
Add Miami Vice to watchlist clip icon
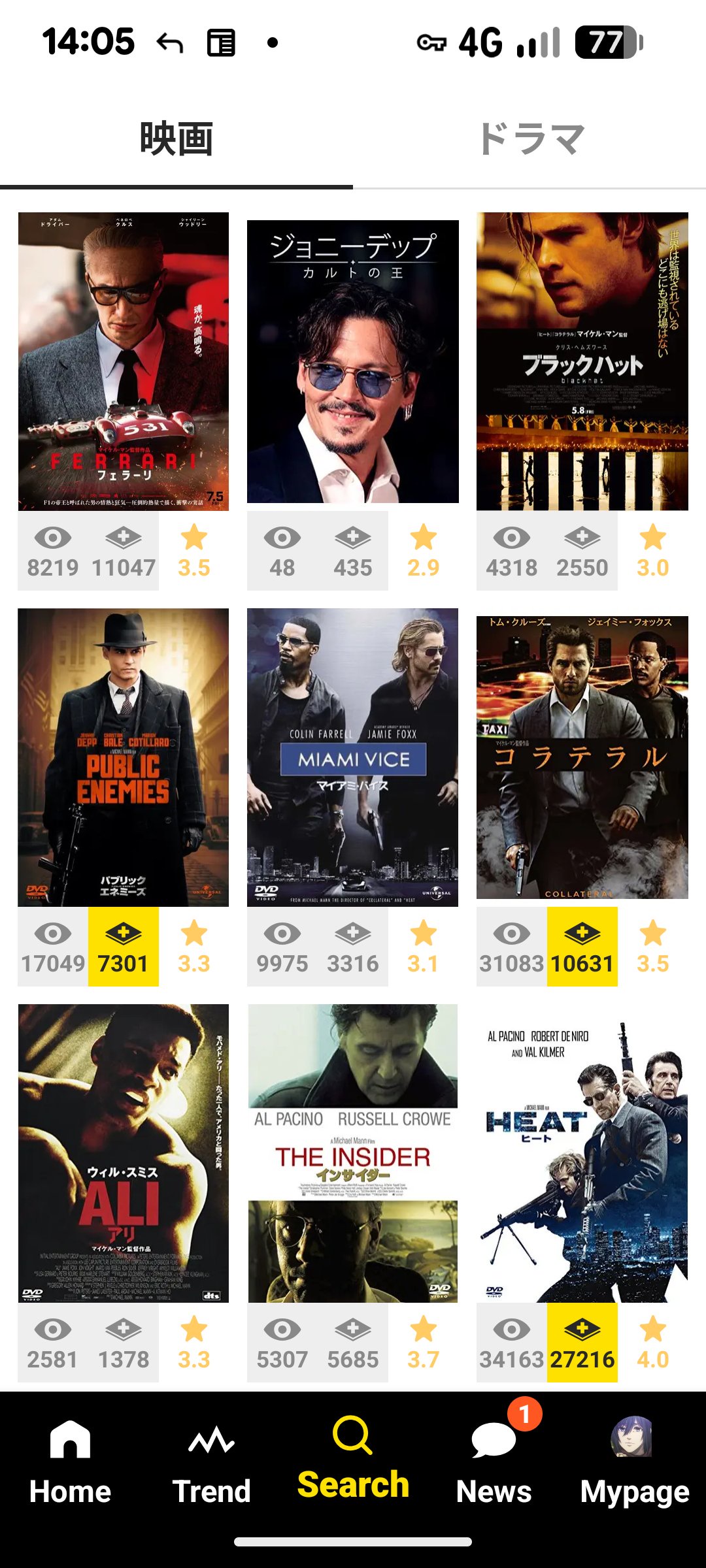[353, 946]
